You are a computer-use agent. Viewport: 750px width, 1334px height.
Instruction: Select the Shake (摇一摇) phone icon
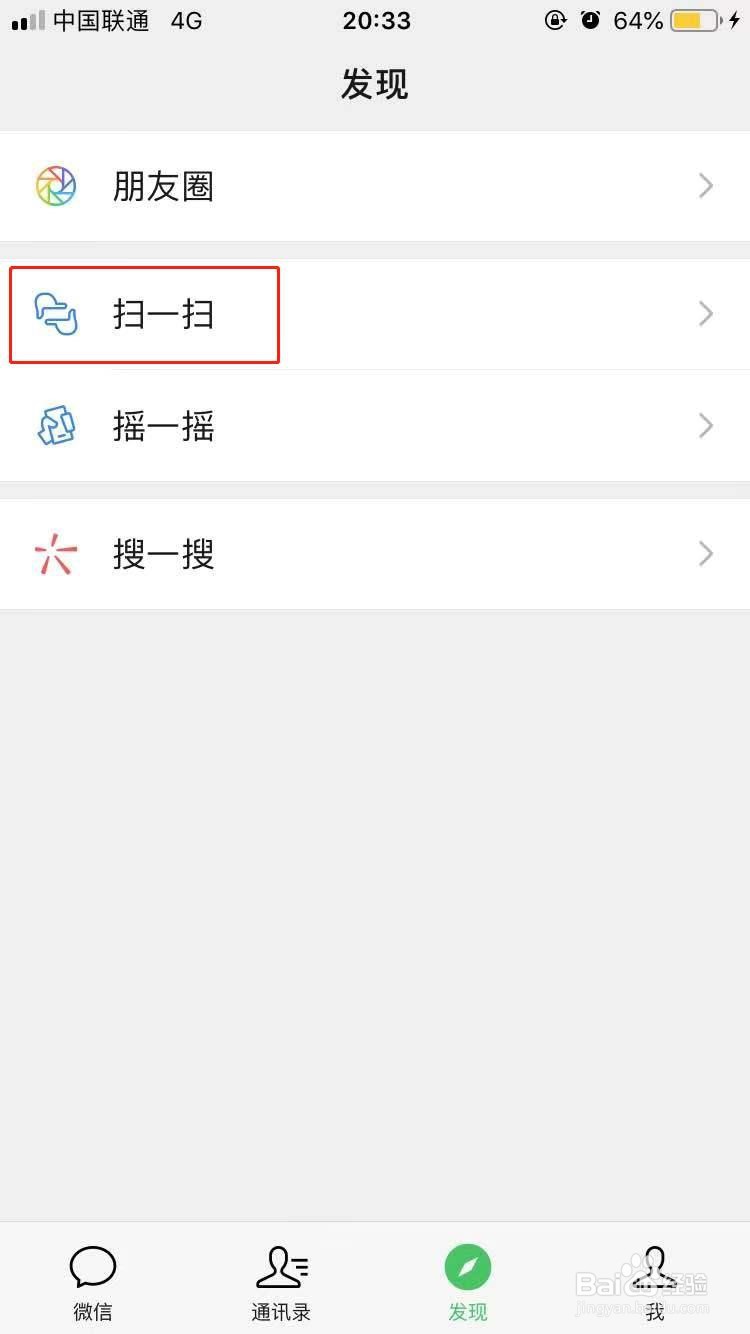click(x=57, y=426)
